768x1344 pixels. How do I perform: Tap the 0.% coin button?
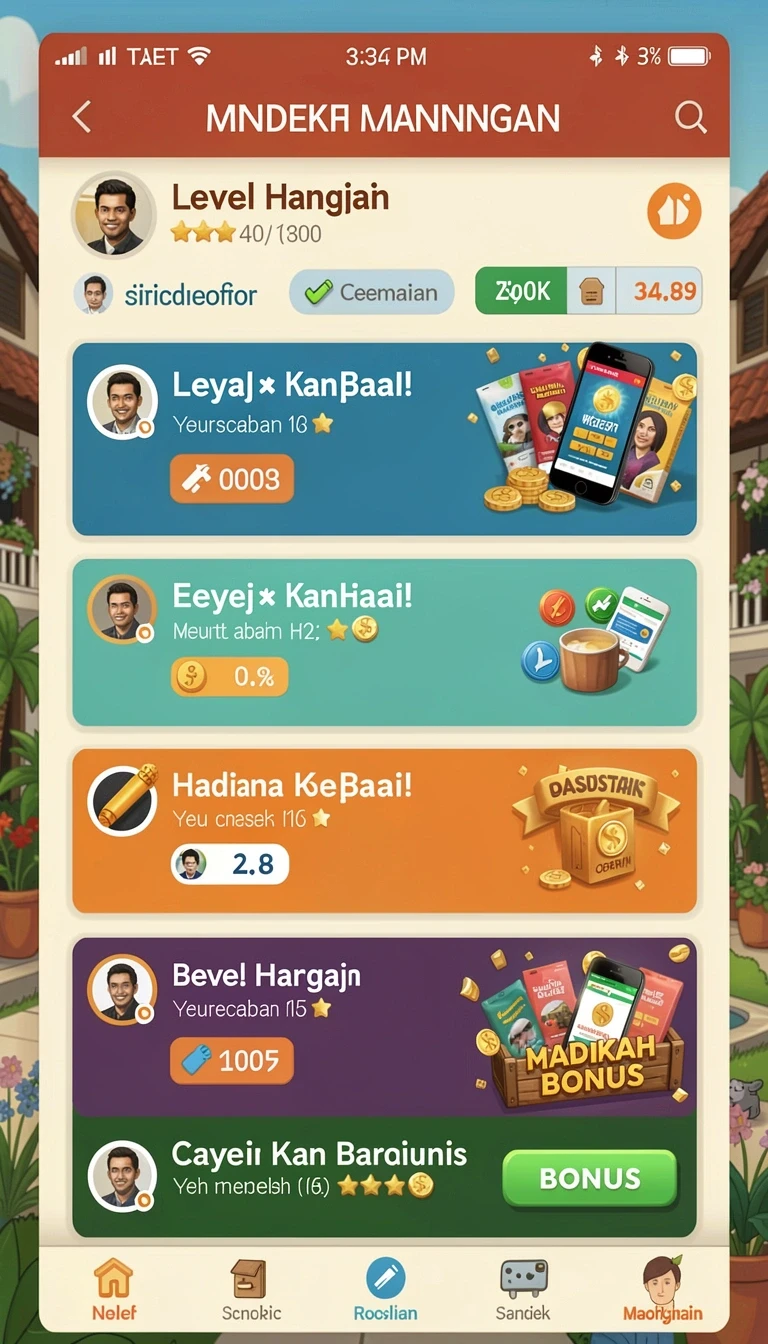click(230, 677)
